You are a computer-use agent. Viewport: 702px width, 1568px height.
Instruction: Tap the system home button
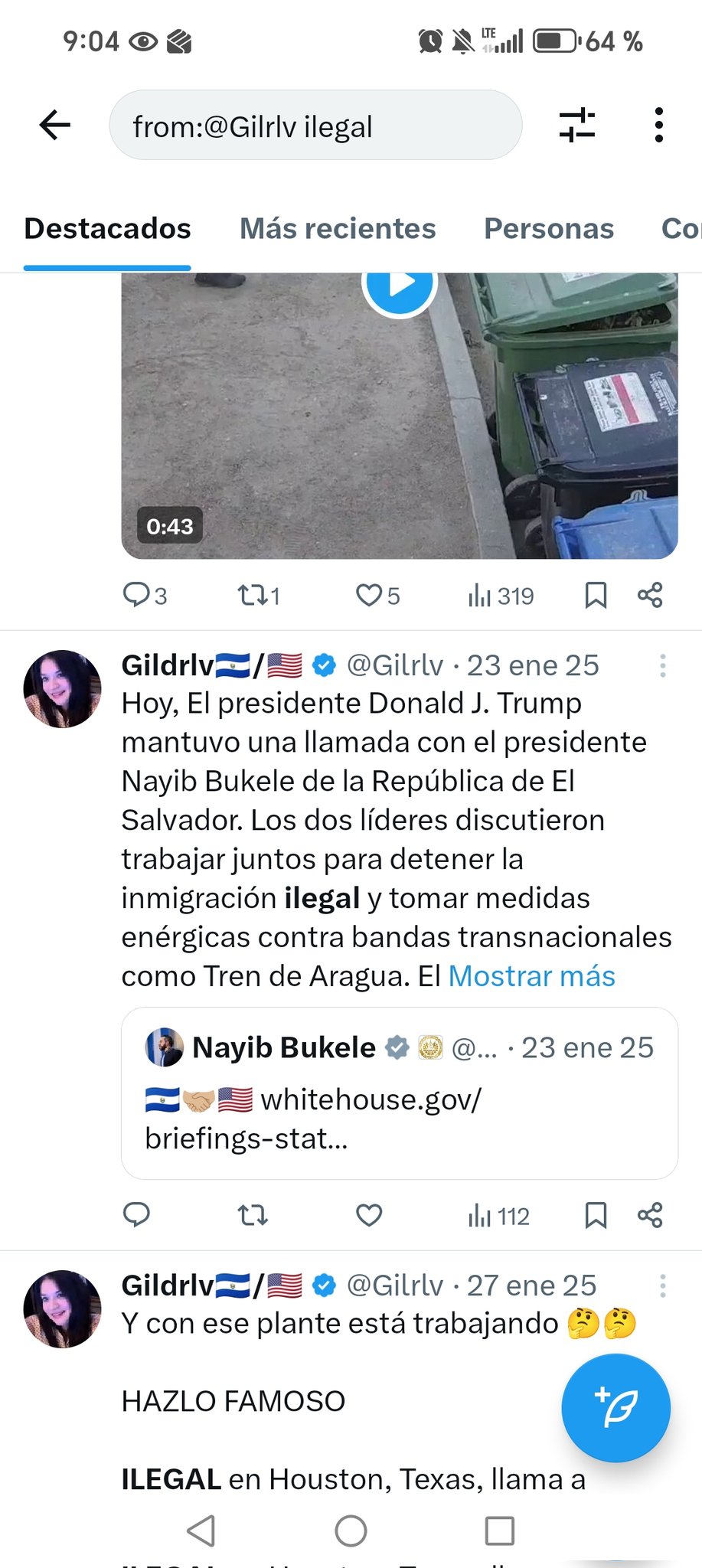[351, 1531]
